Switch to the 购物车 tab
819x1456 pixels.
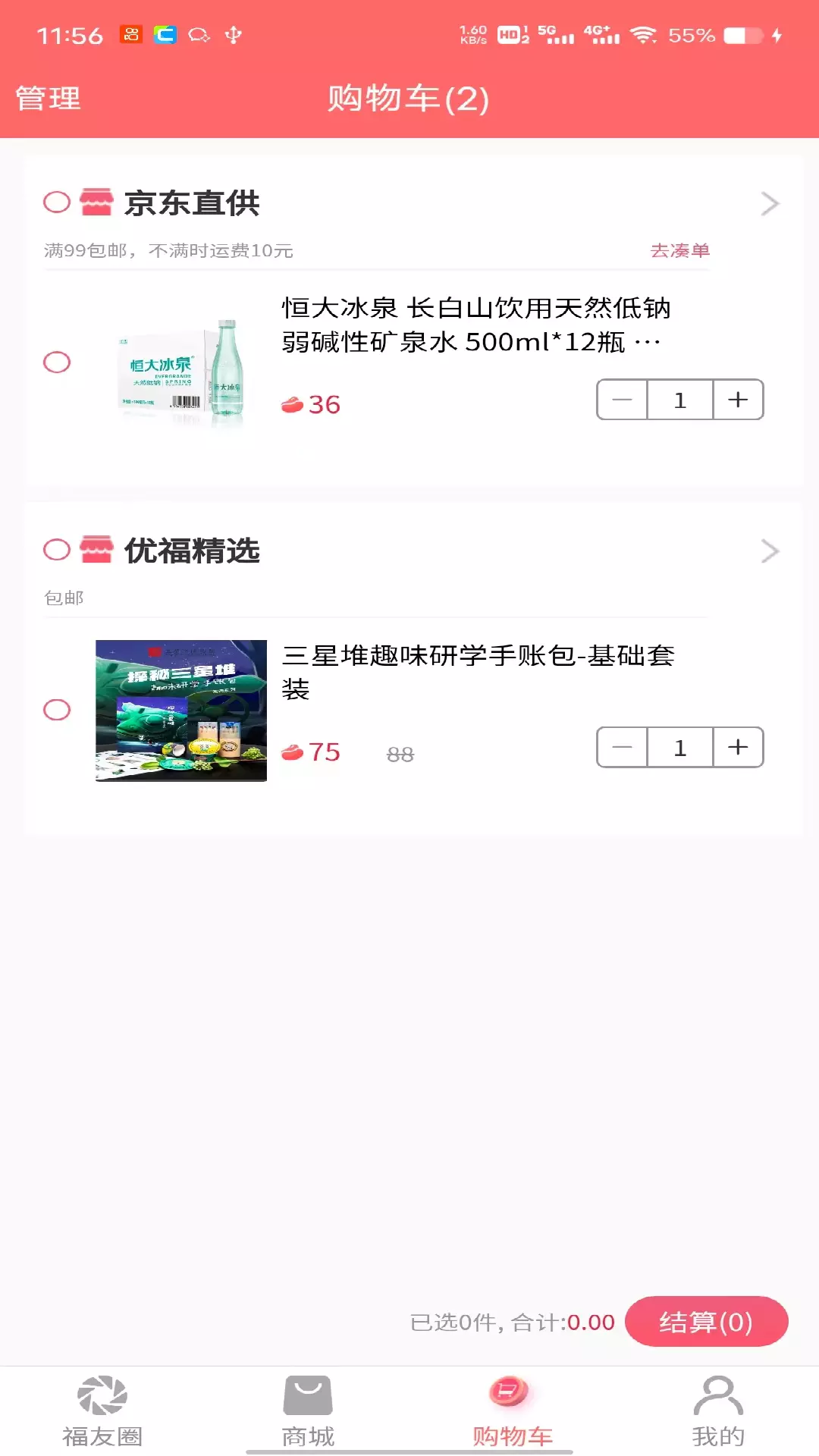pos(512,1411)
